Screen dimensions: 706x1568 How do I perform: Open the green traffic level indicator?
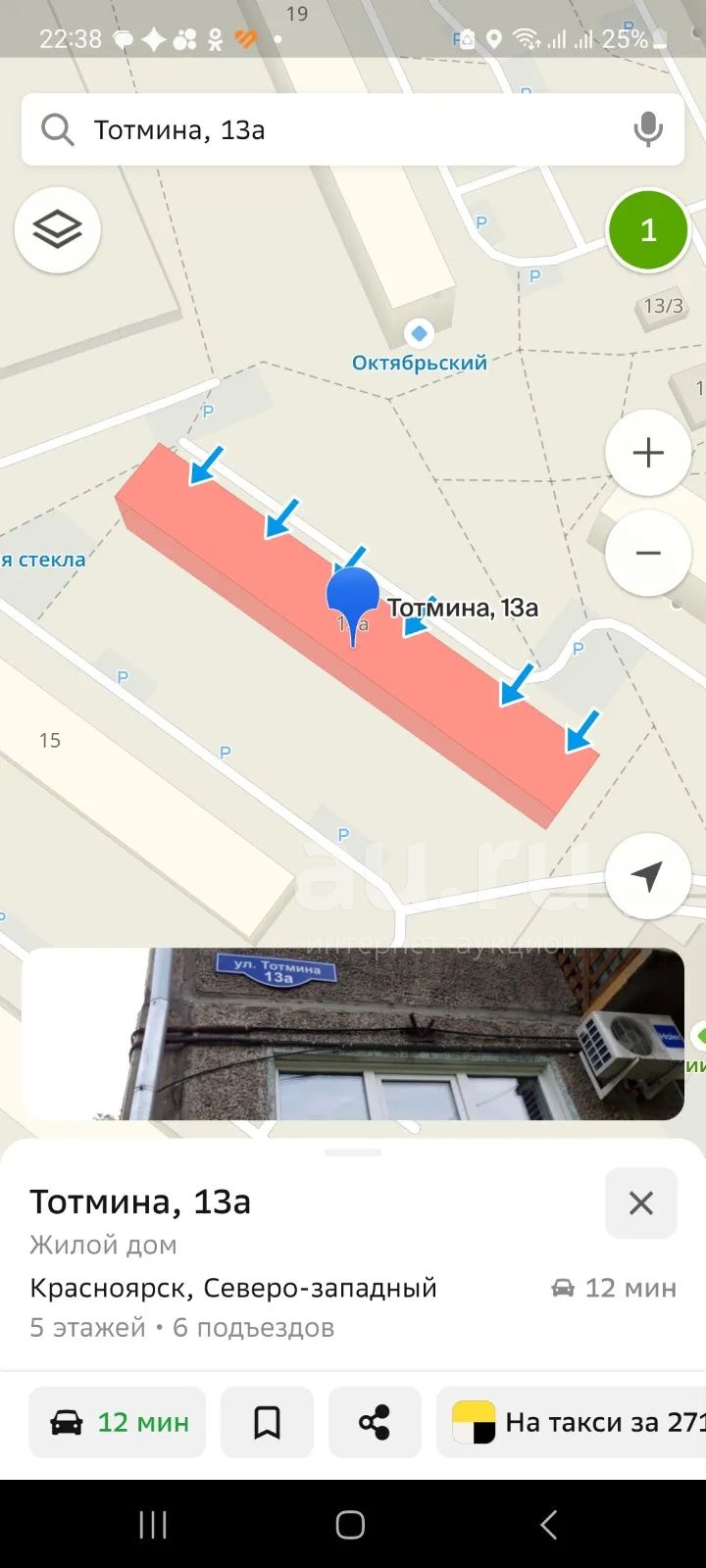coord(648,230)
